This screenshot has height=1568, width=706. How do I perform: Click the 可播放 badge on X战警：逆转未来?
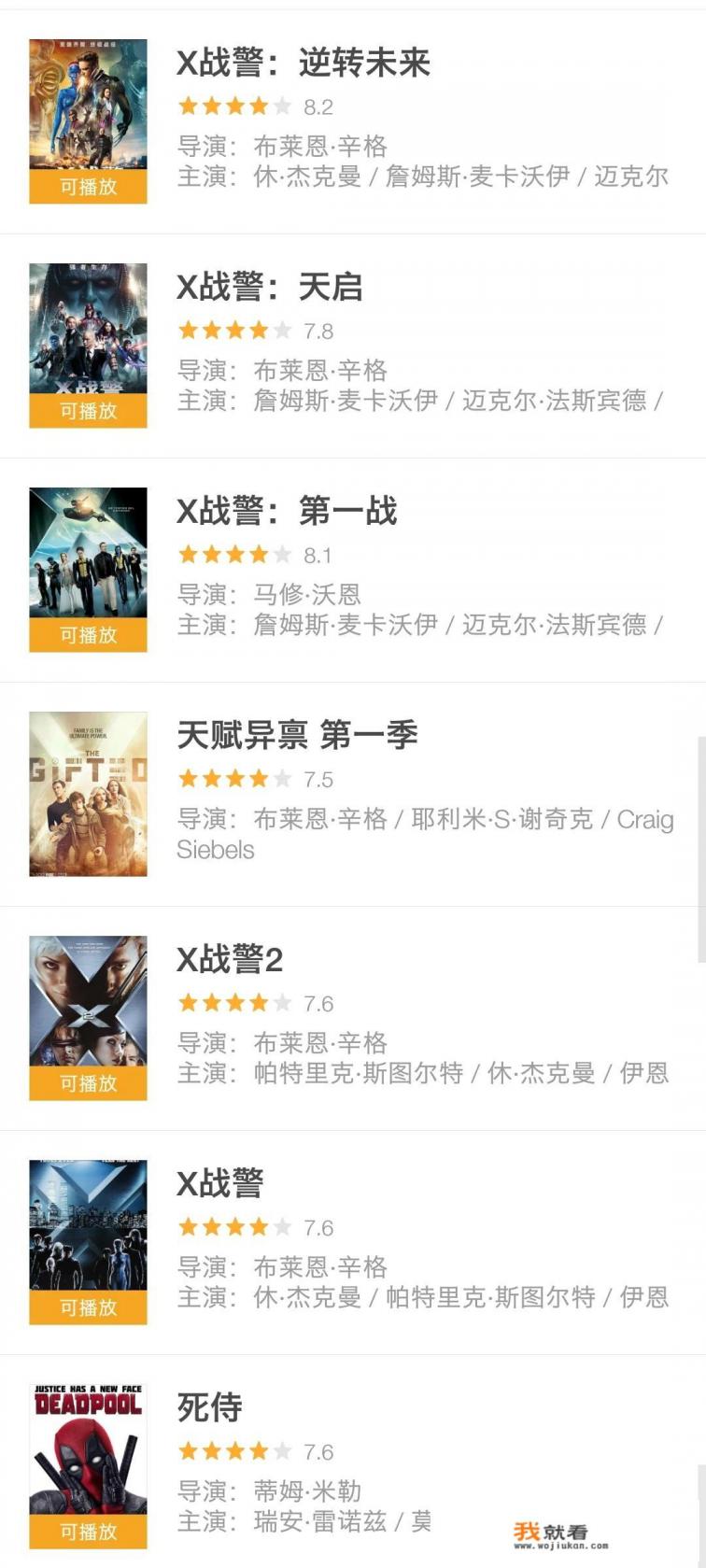click(89, 187)
